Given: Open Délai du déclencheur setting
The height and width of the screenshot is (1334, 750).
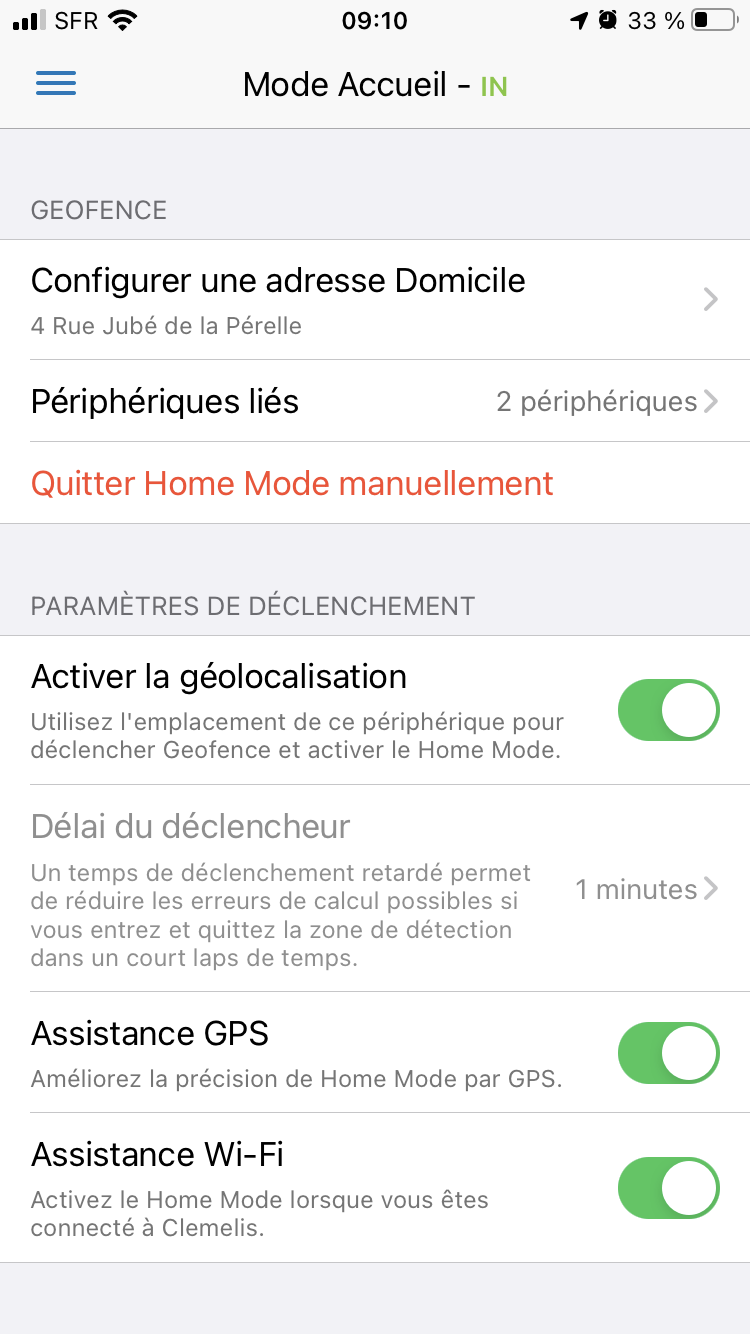Looking at the screenshot, I should 375,888.
